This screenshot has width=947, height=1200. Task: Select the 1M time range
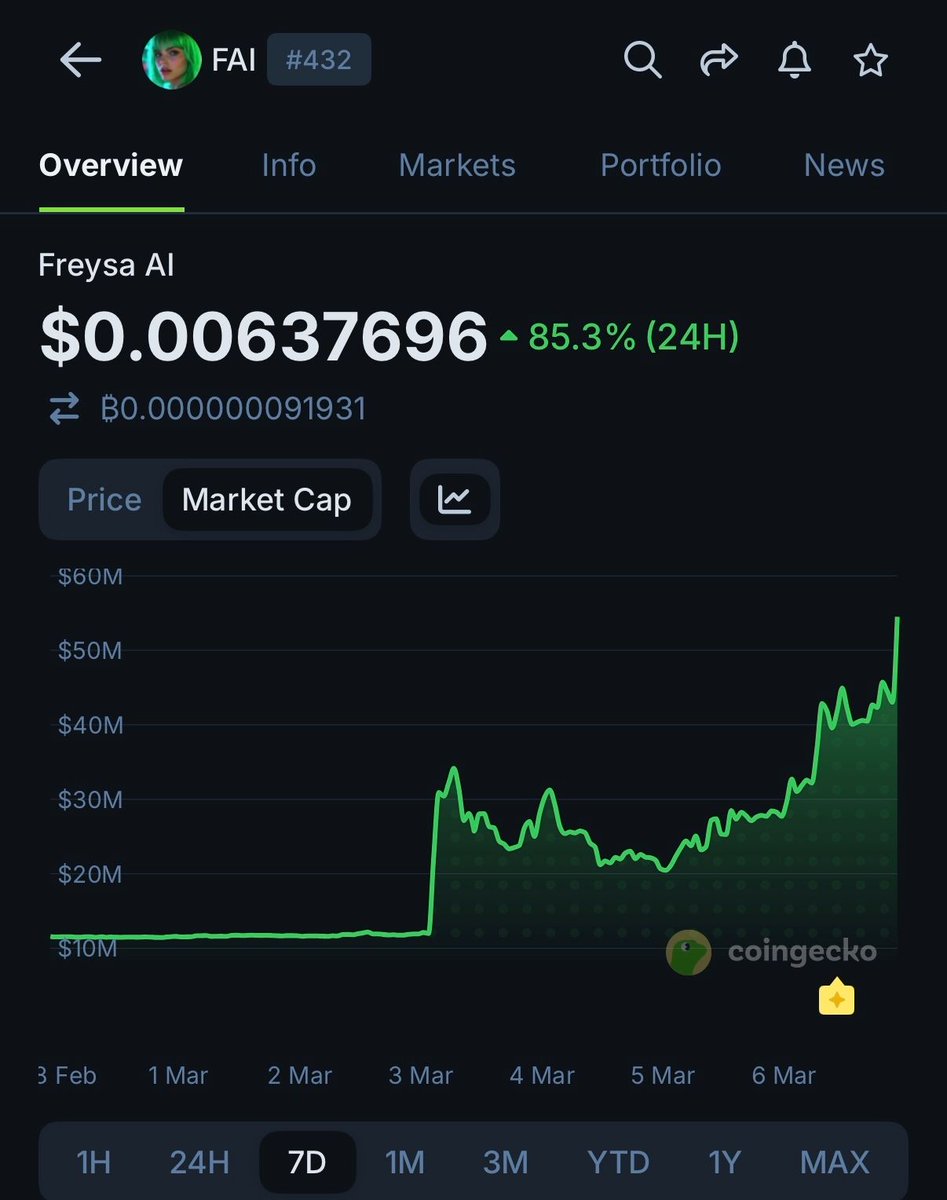pos(405,1162)
